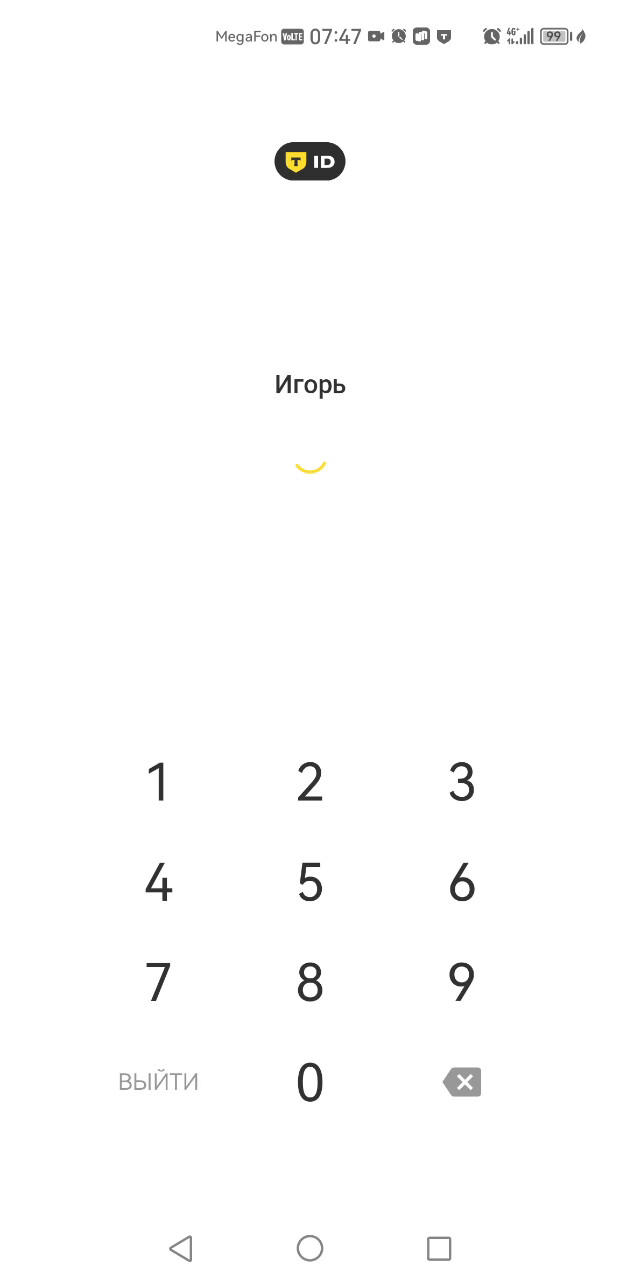Enter digit 4 on the PIN pad

(158, 882)
